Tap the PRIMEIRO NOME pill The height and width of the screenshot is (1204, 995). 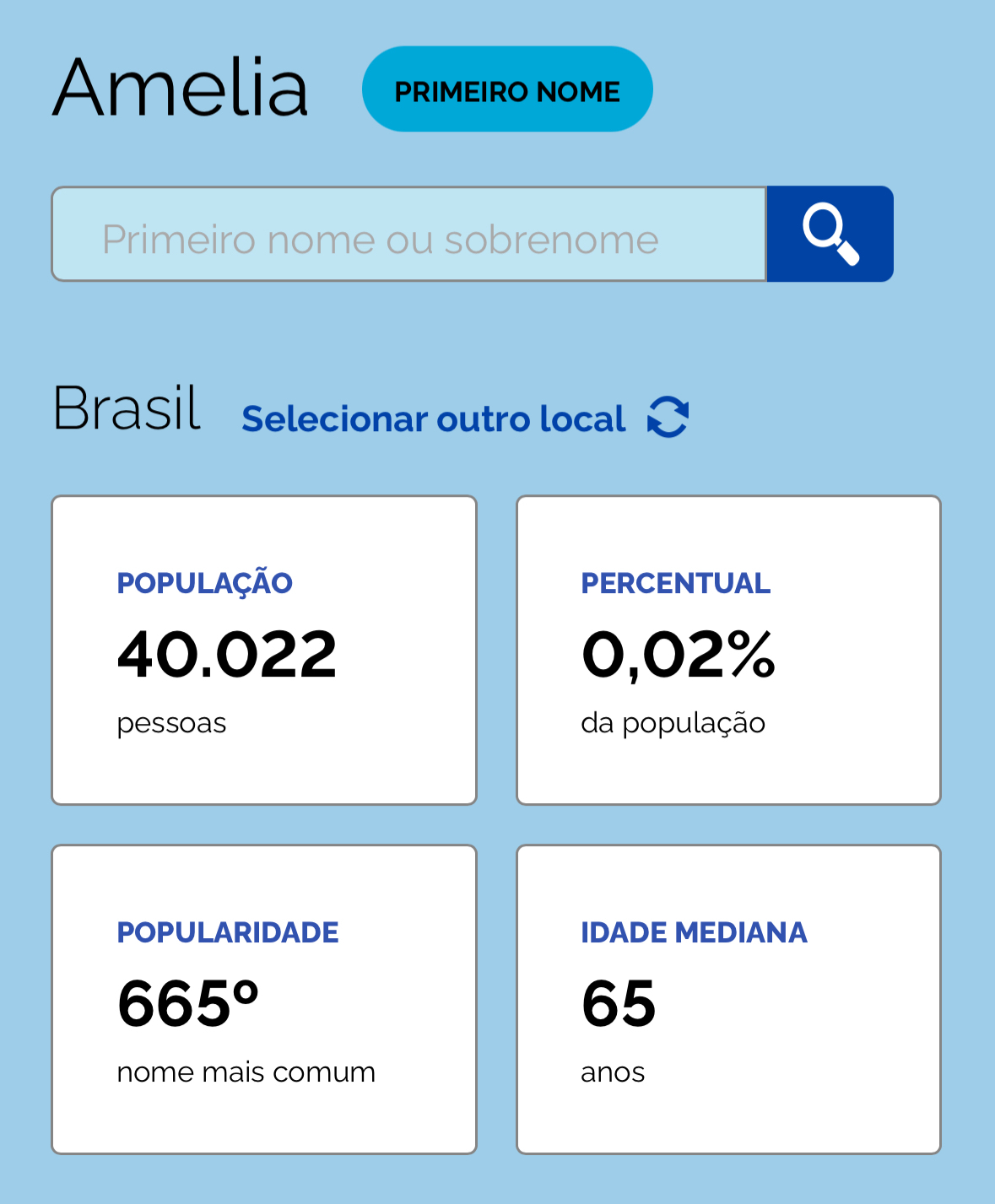(x=507, y=89)
